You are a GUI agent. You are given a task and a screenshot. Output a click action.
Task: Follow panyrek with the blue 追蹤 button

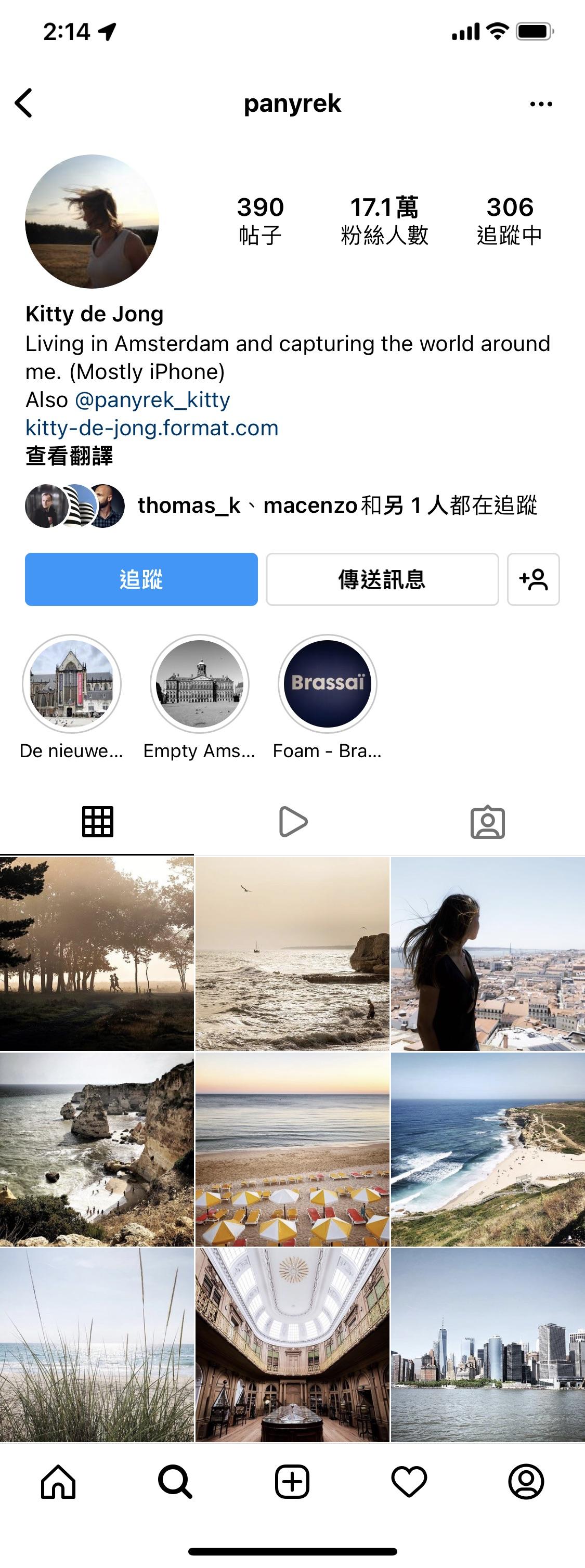pos(141,579)
